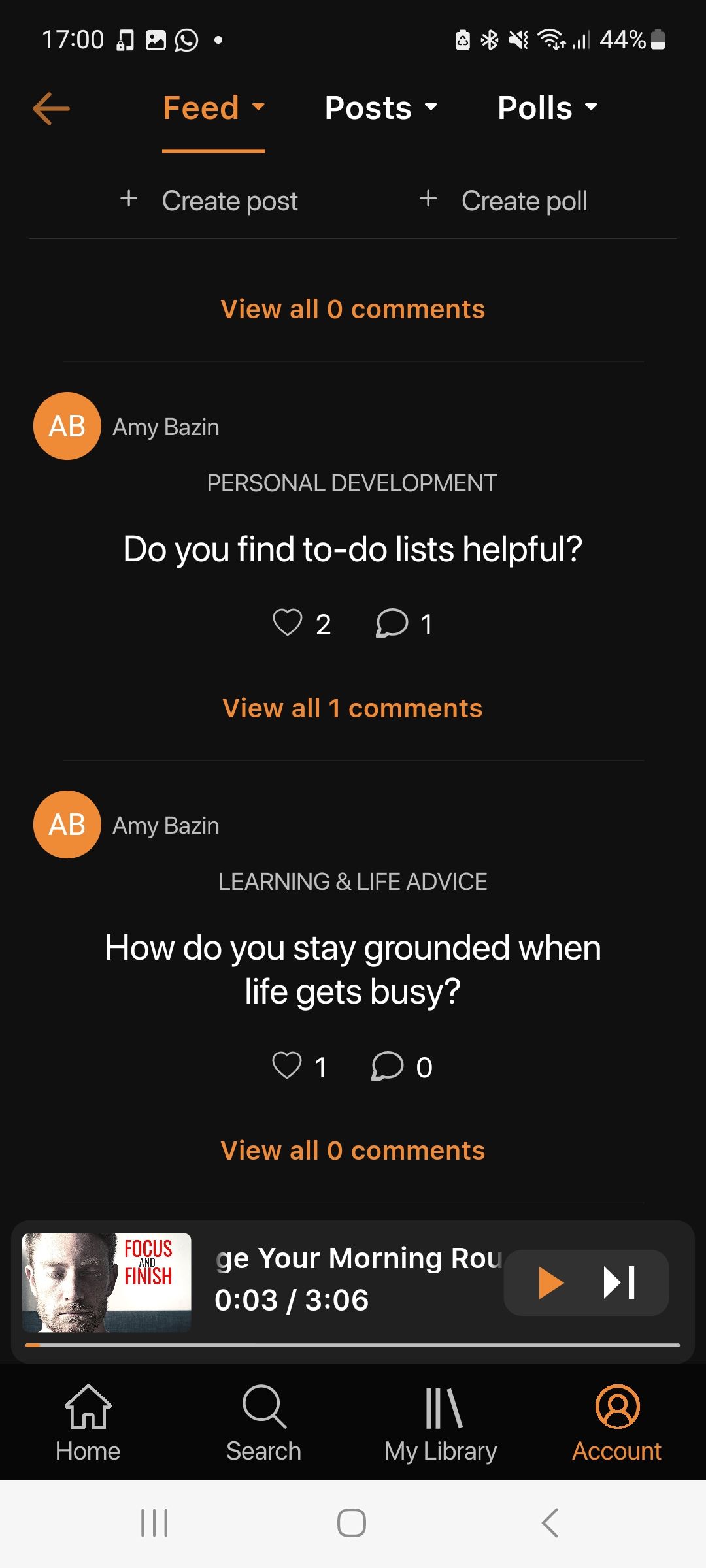This screenshot has width=706, height=1568.
Task: Open the My Library tab
Action: [x=441, y=1423]
